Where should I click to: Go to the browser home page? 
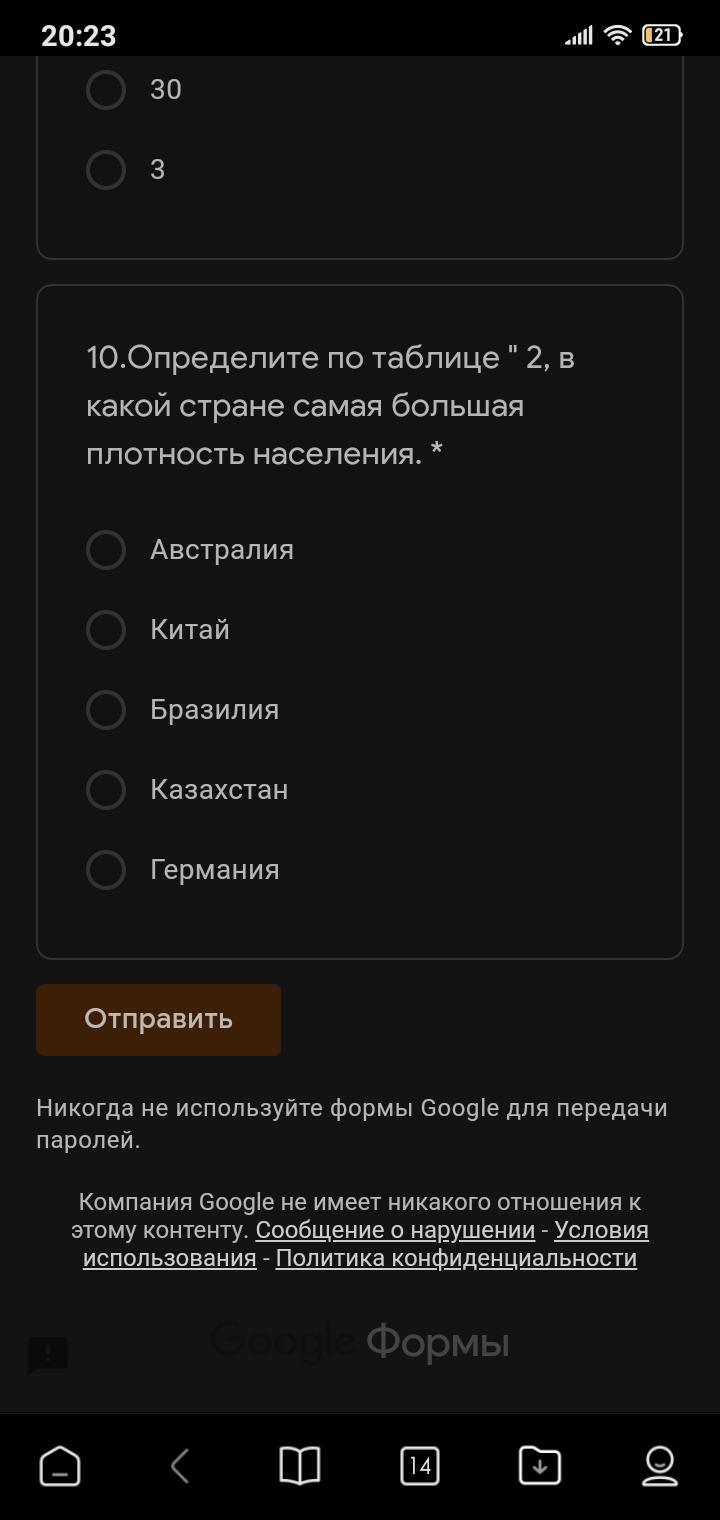(x=60, y=1467)
